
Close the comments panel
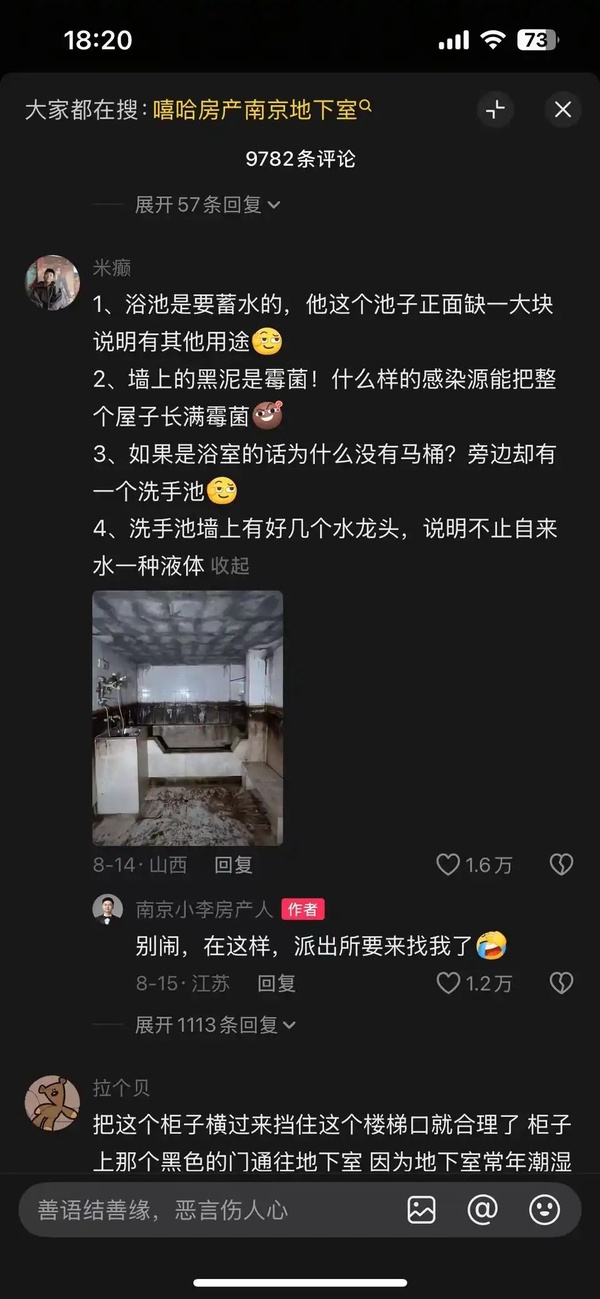point(563,110)
